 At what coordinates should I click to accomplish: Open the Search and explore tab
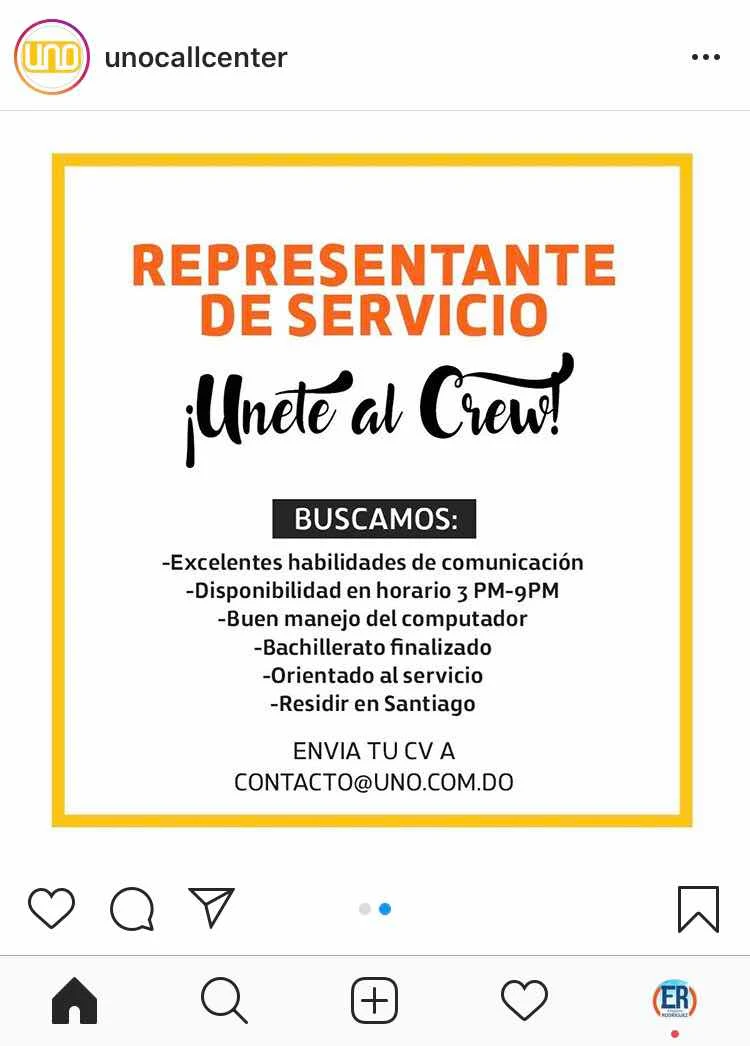click(224, 1000)
